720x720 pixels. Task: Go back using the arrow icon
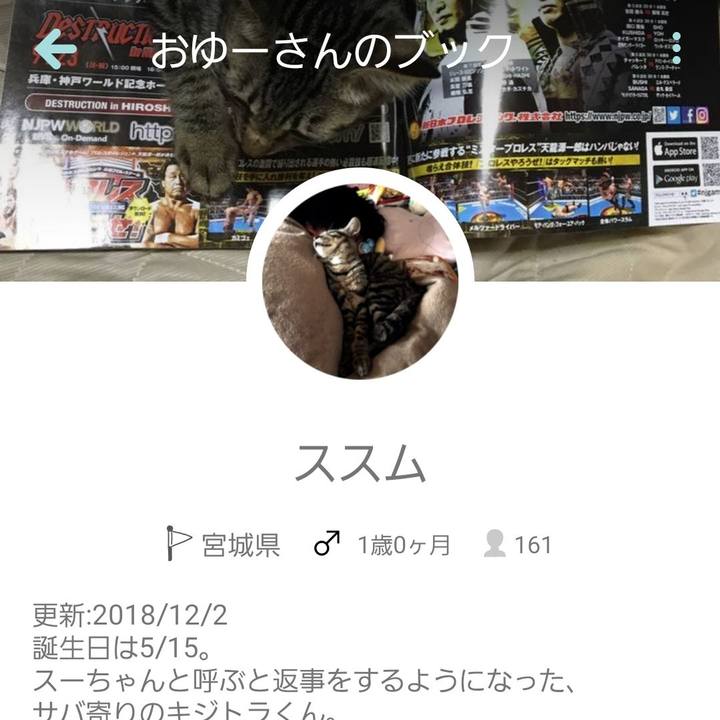click(x=55, y=49)
